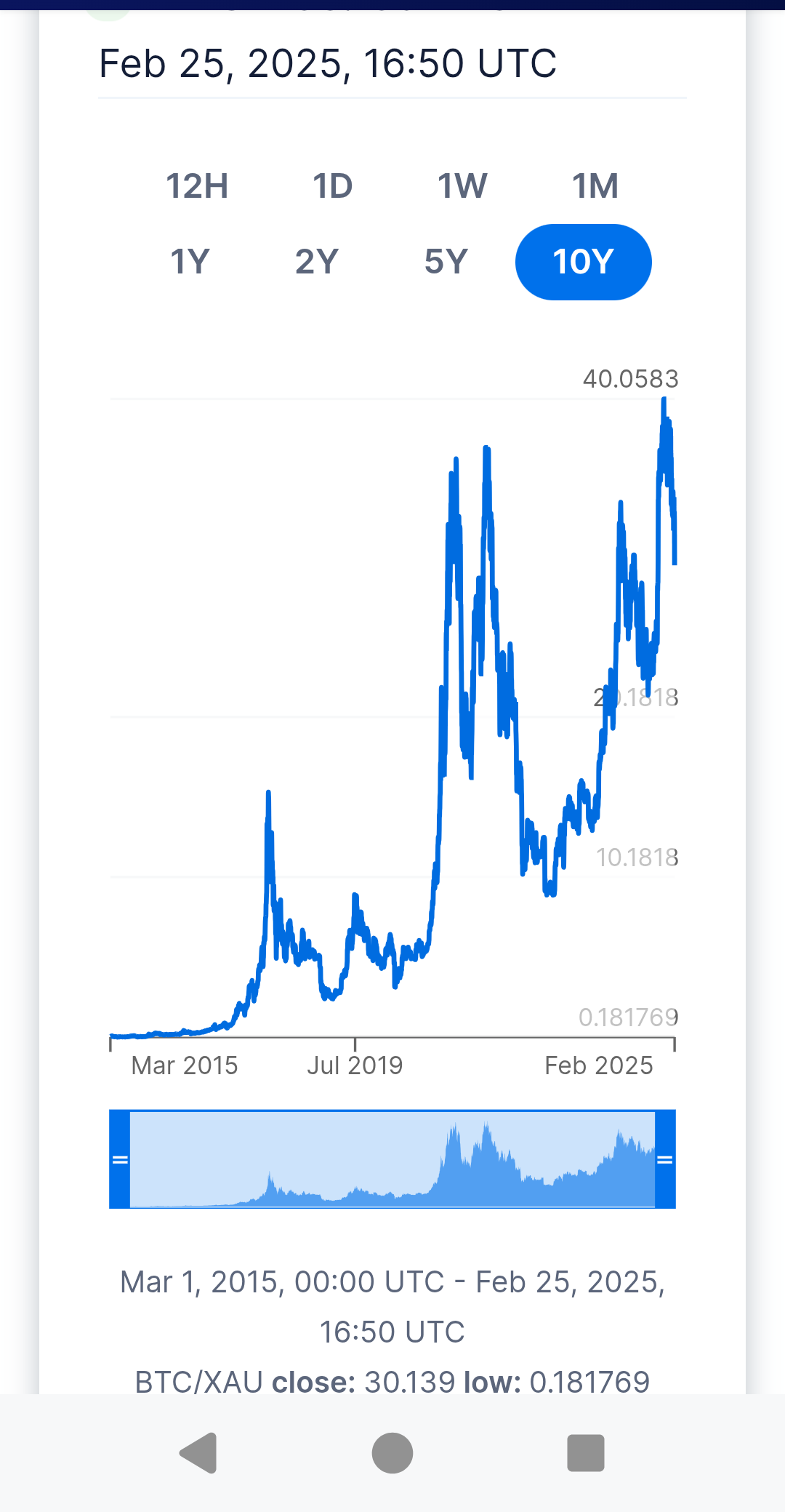Switch to the 1Y chart view

(190, 262)
